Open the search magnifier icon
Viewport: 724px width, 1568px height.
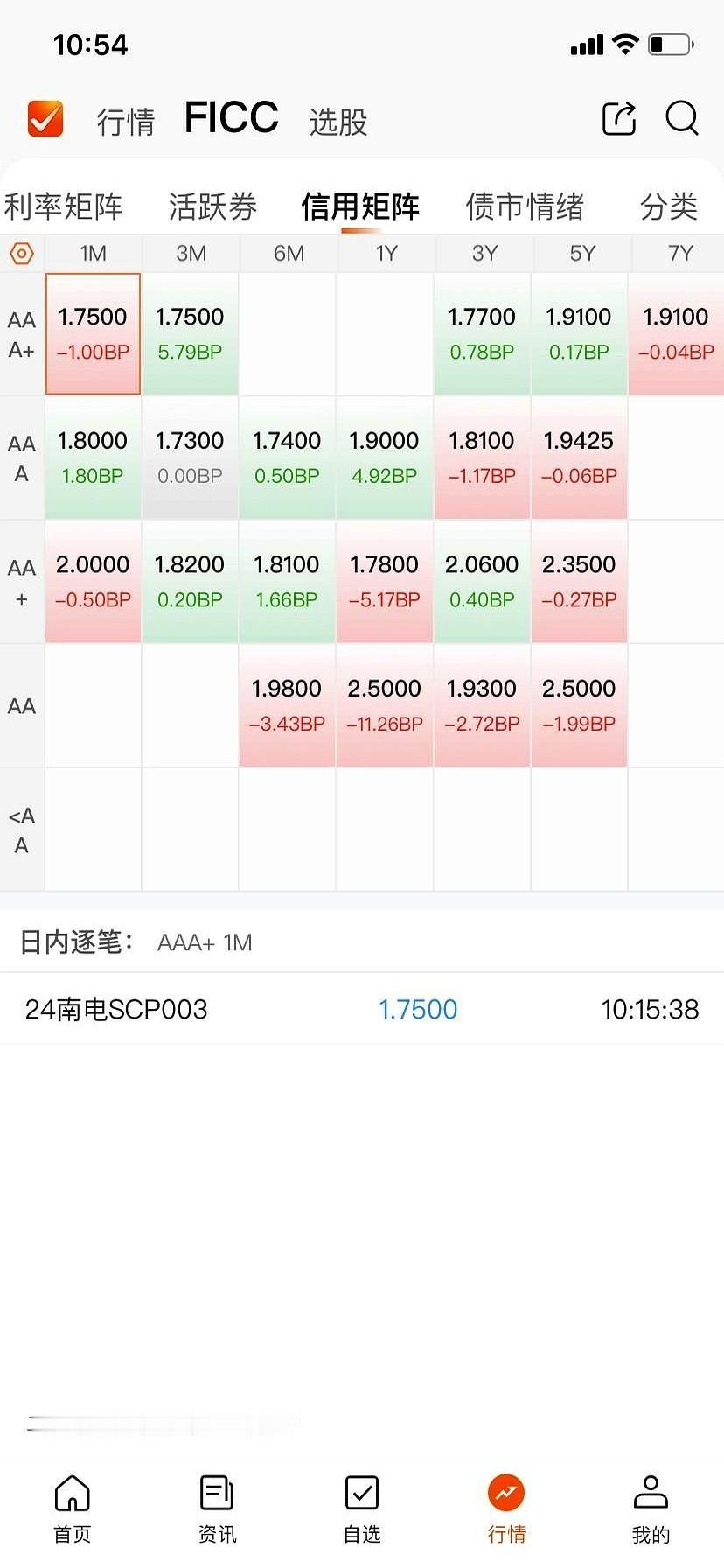(682, 118)
